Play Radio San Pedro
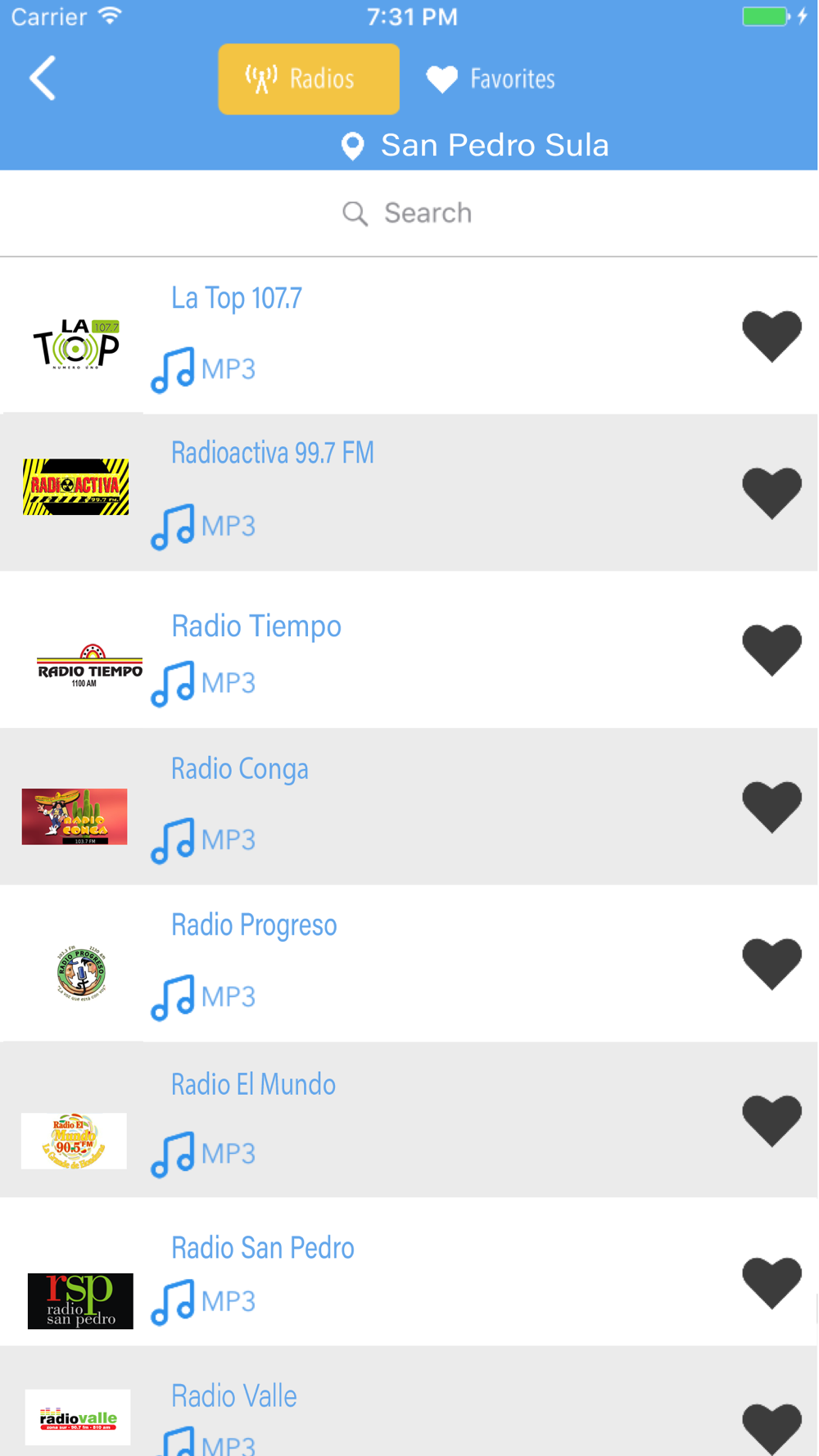 pos(409,1273)
